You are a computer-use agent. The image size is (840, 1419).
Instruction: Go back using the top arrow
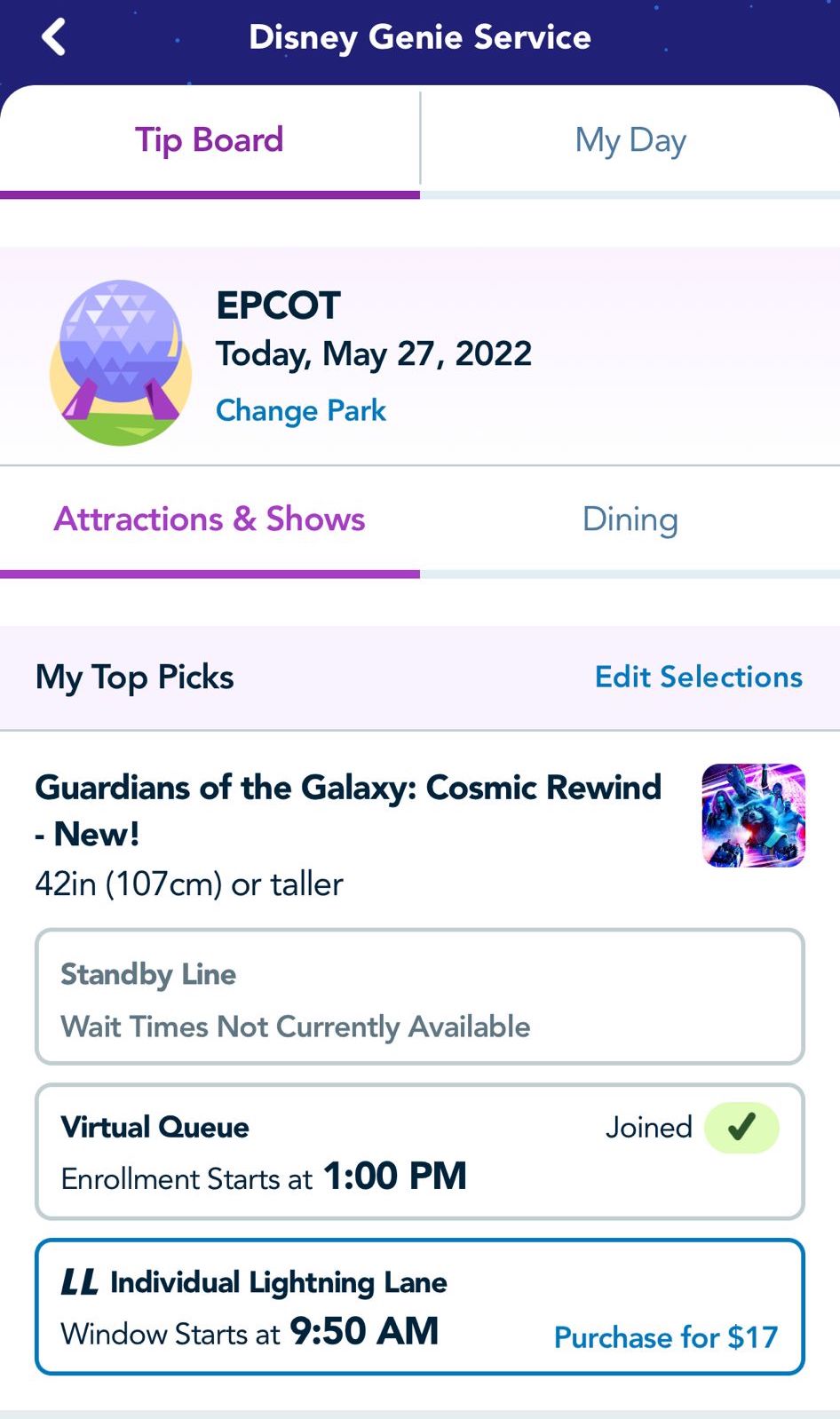click(x=53, y=38)
